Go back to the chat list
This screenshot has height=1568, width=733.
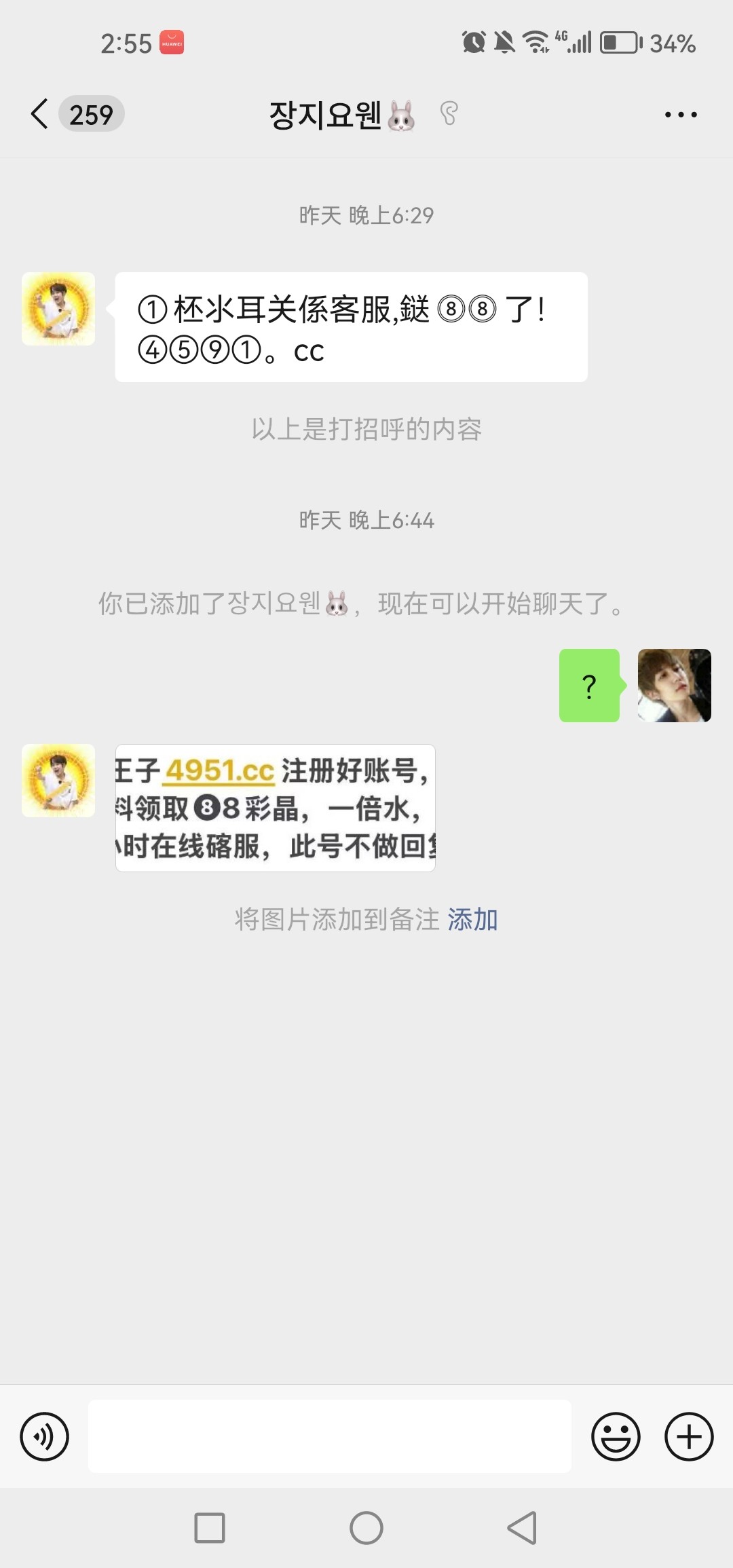click(41, 114)
